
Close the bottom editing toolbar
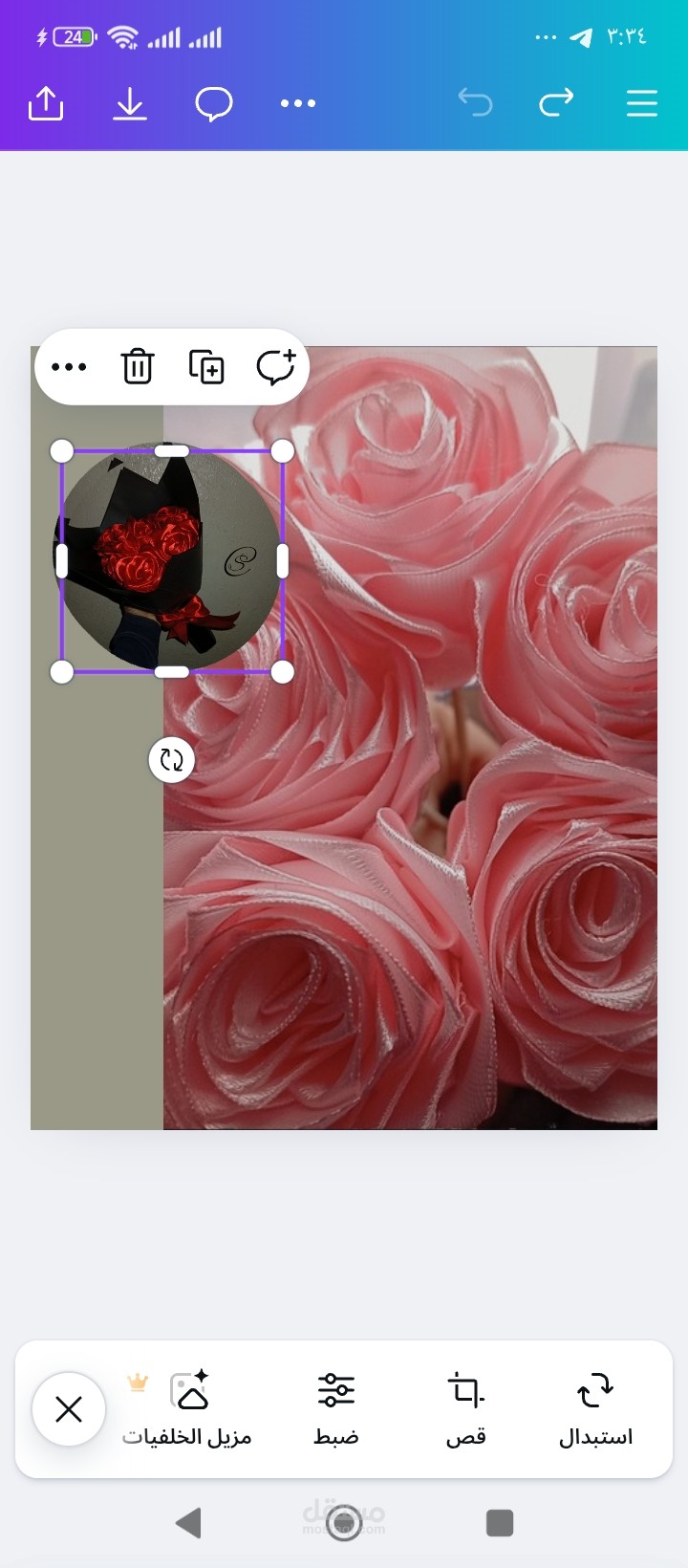click(x=69, y=1408)
